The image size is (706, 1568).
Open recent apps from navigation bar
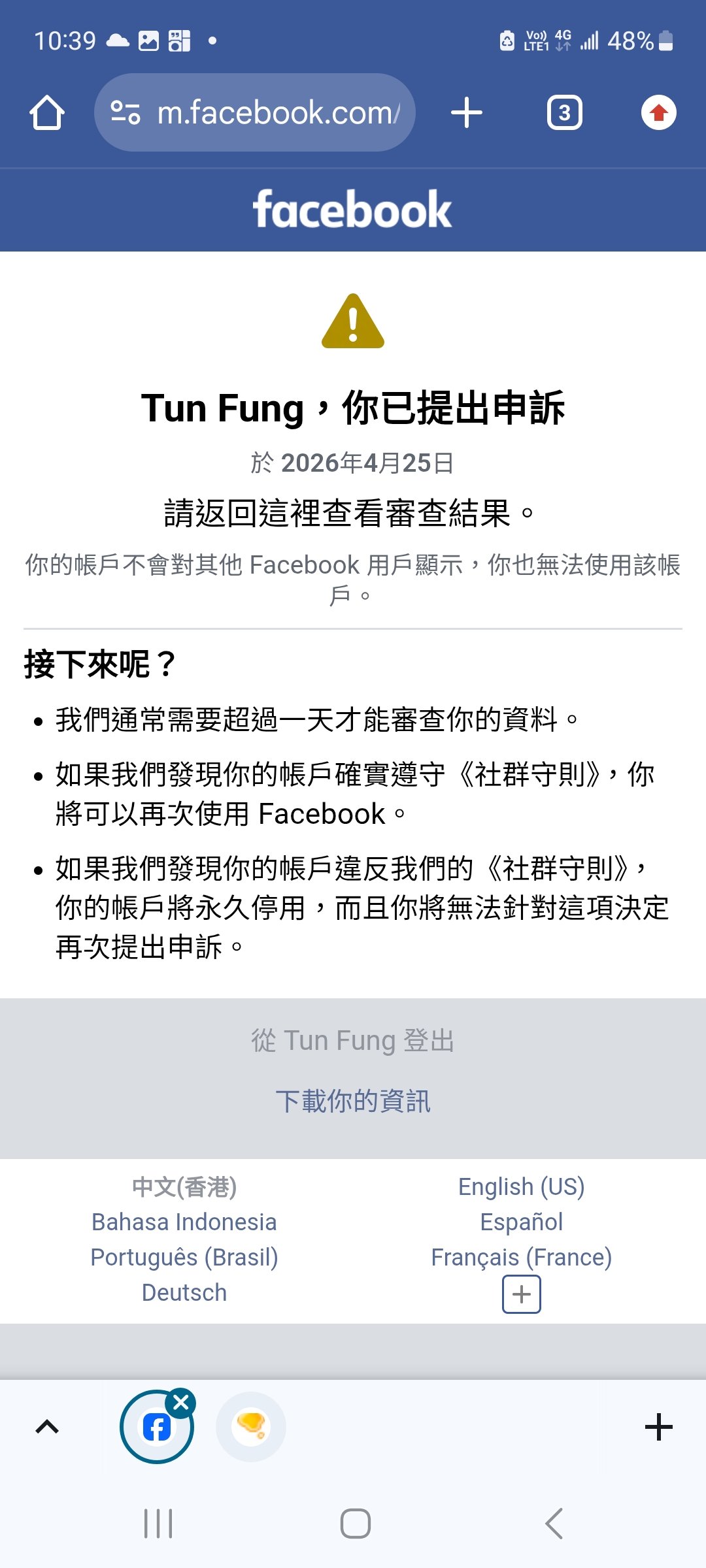point(158,1524)
